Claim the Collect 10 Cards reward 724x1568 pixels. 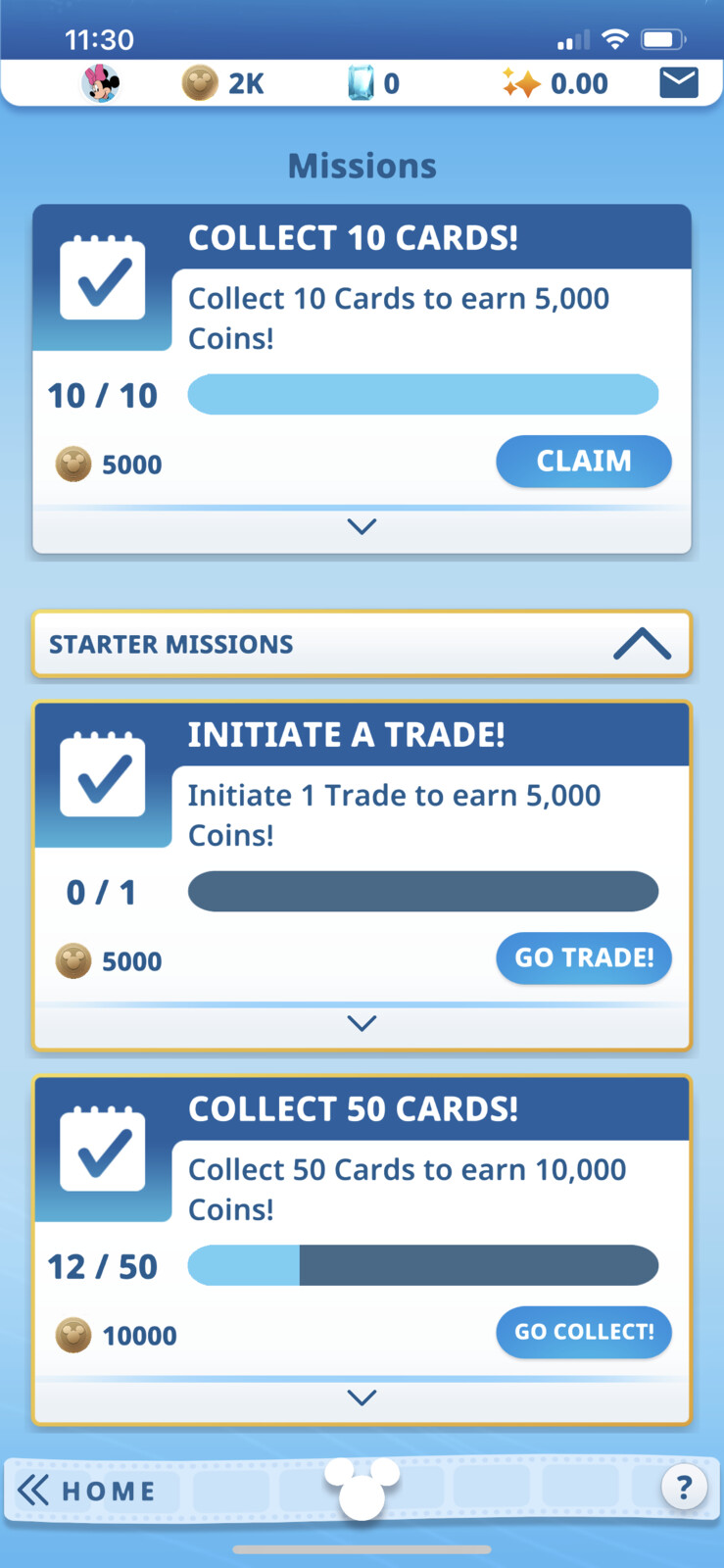coord(583,462)
